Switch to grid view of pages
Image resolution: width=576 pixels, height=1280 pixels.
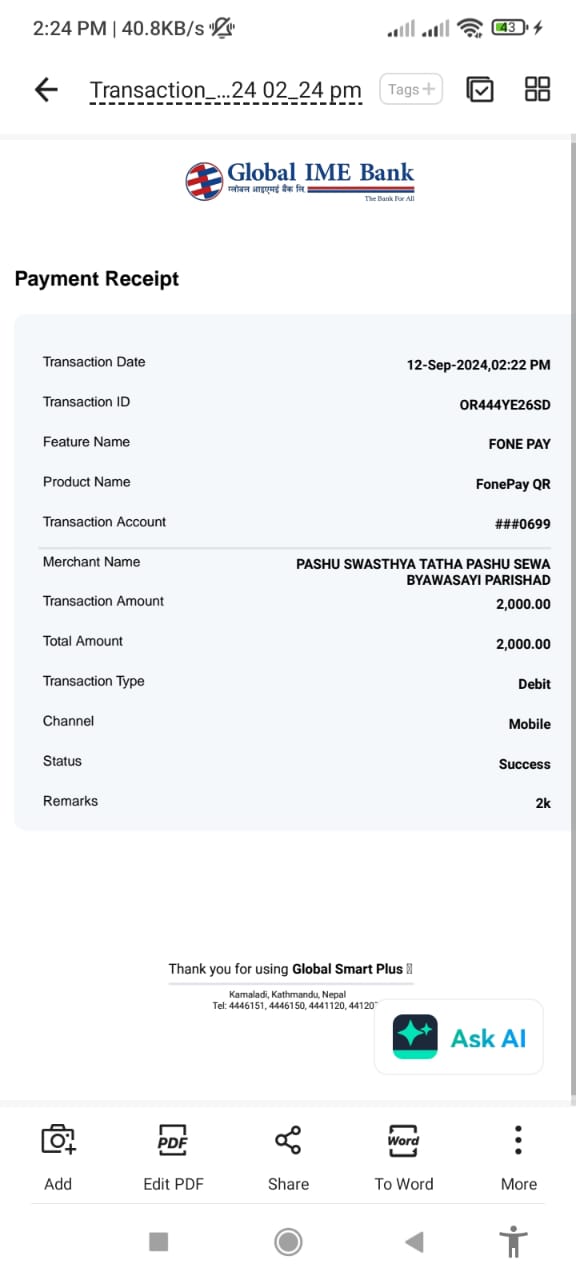[538, 89]
